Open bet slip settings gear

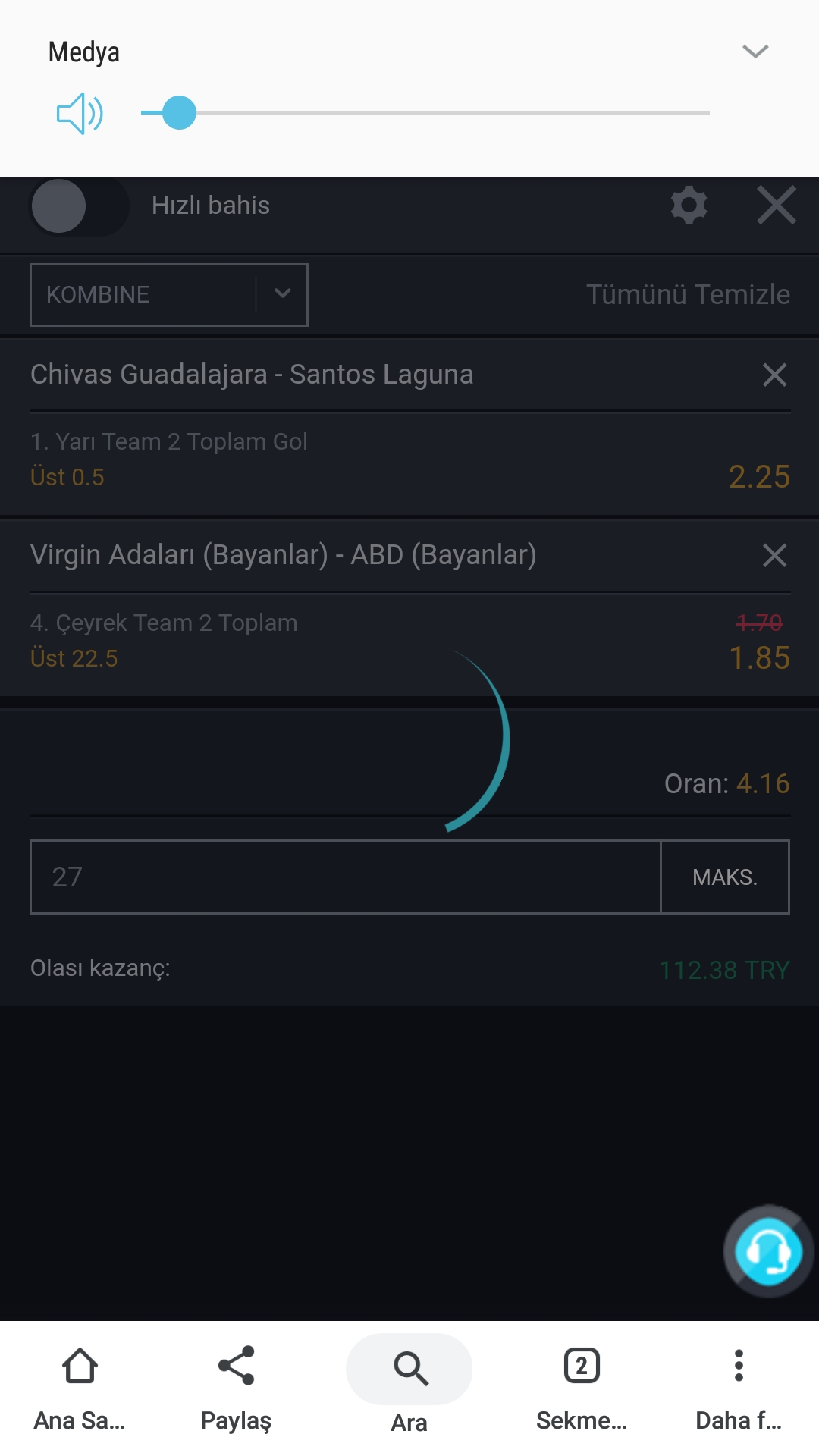pos(689,205)
